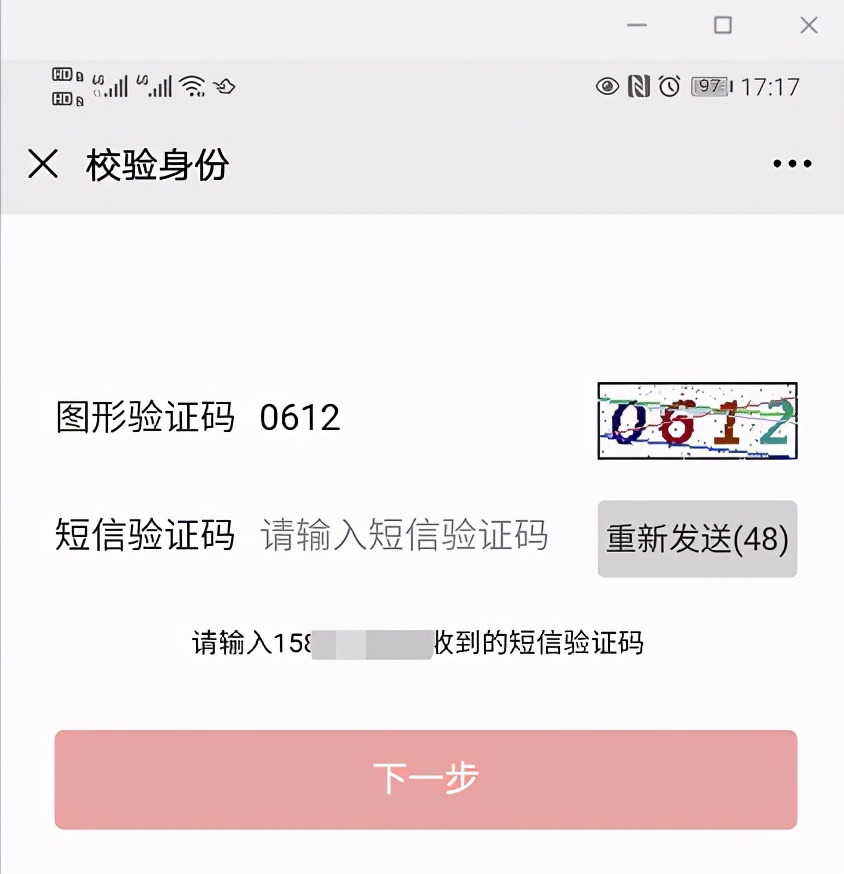844x874 pixels.
Task: Click the SMS verification code input field
Action: pyautogui.click(x=405, y=536)
